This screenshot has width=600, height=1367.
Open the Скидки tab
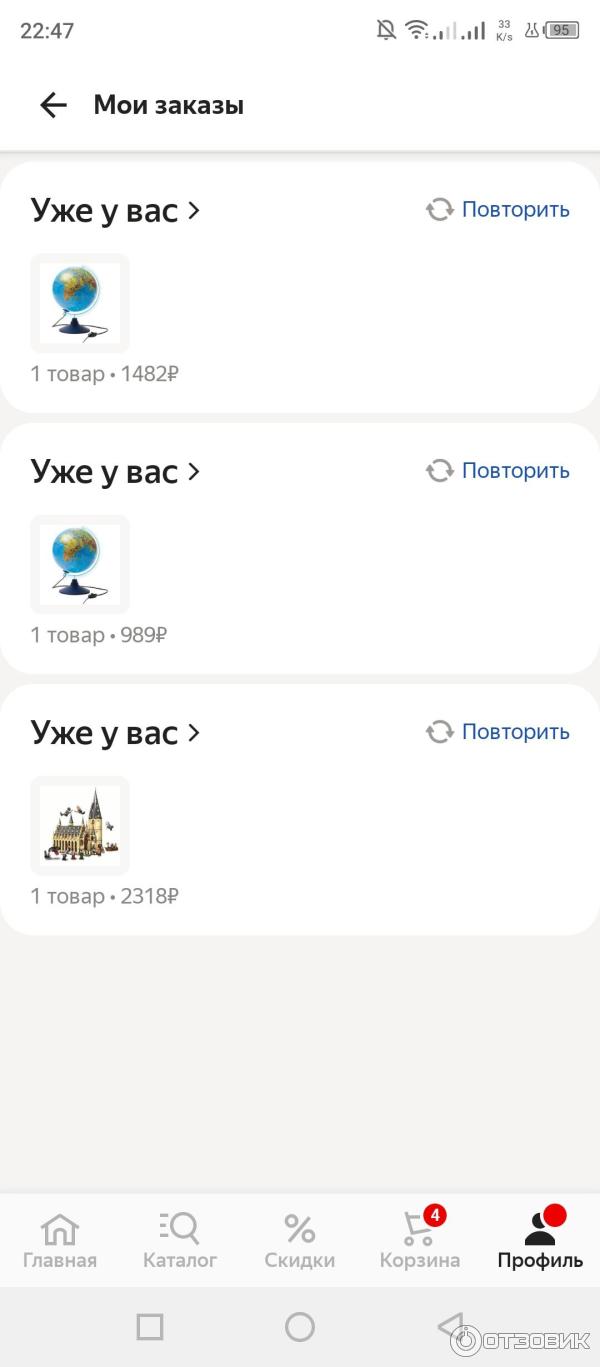[x=300, y=1240]
